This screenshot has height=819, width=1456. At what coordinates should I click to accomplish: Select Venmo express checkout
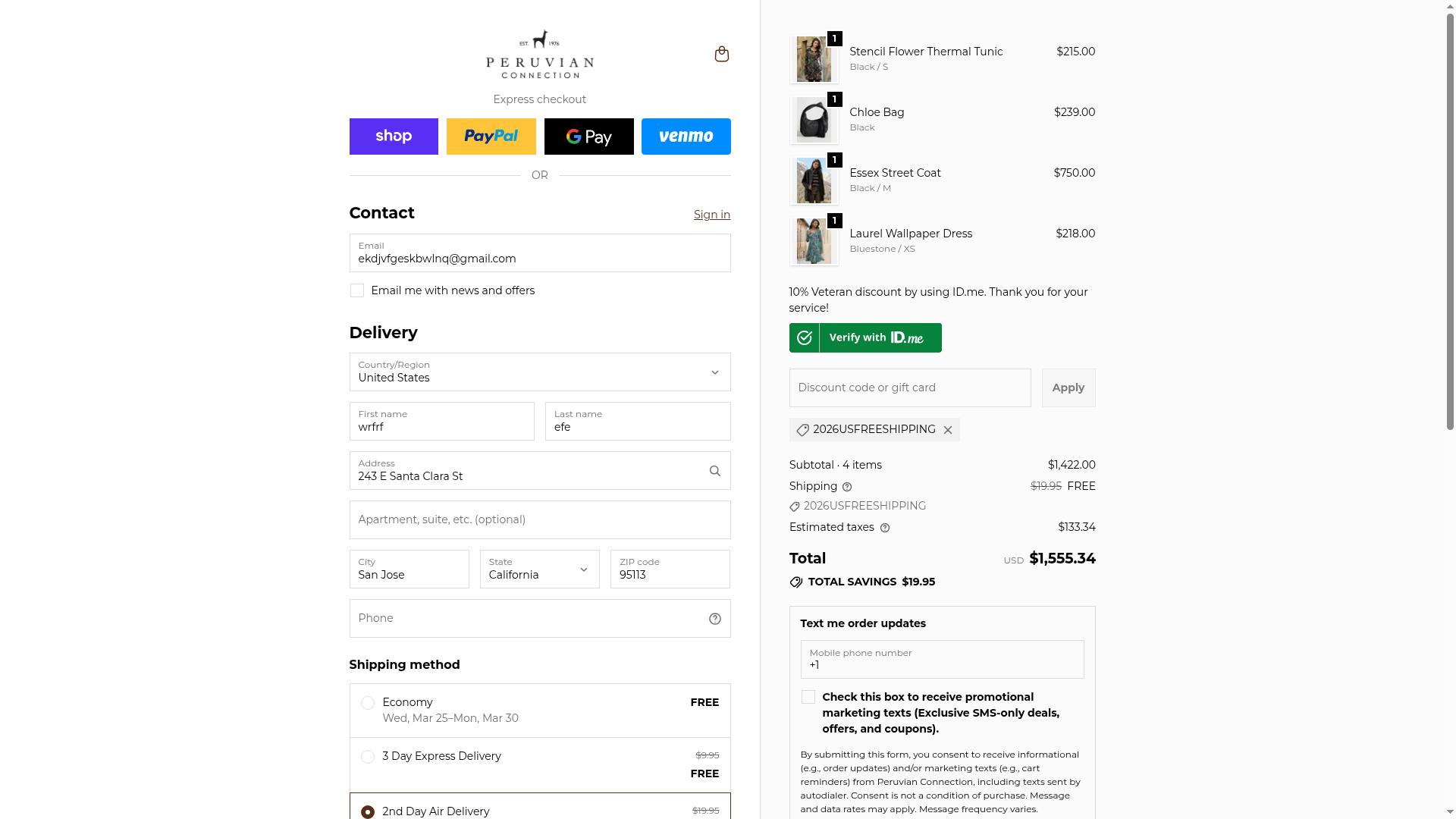pyautogui.click(x=686, y=136)
